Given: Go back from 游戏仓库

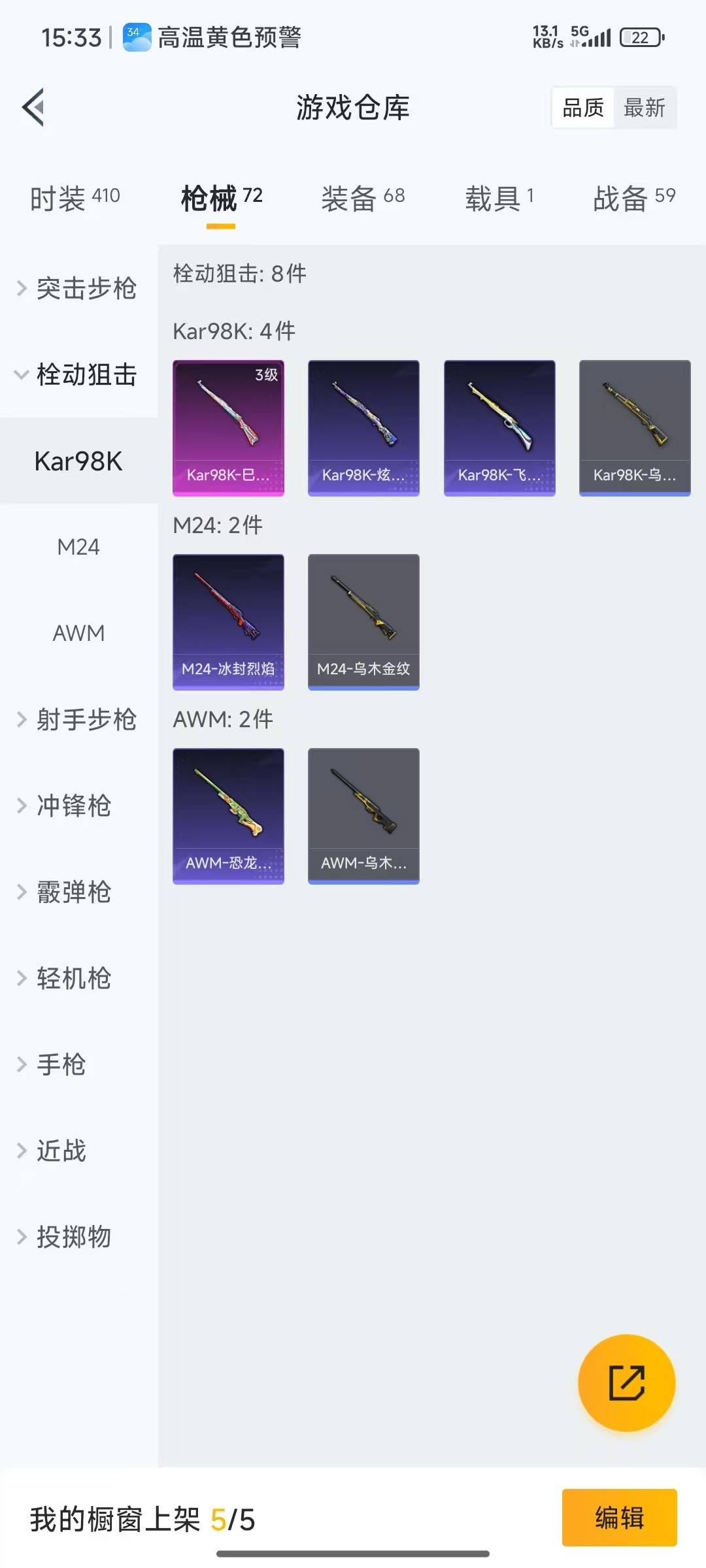Looking at the screenshot, I should [34, 107].
